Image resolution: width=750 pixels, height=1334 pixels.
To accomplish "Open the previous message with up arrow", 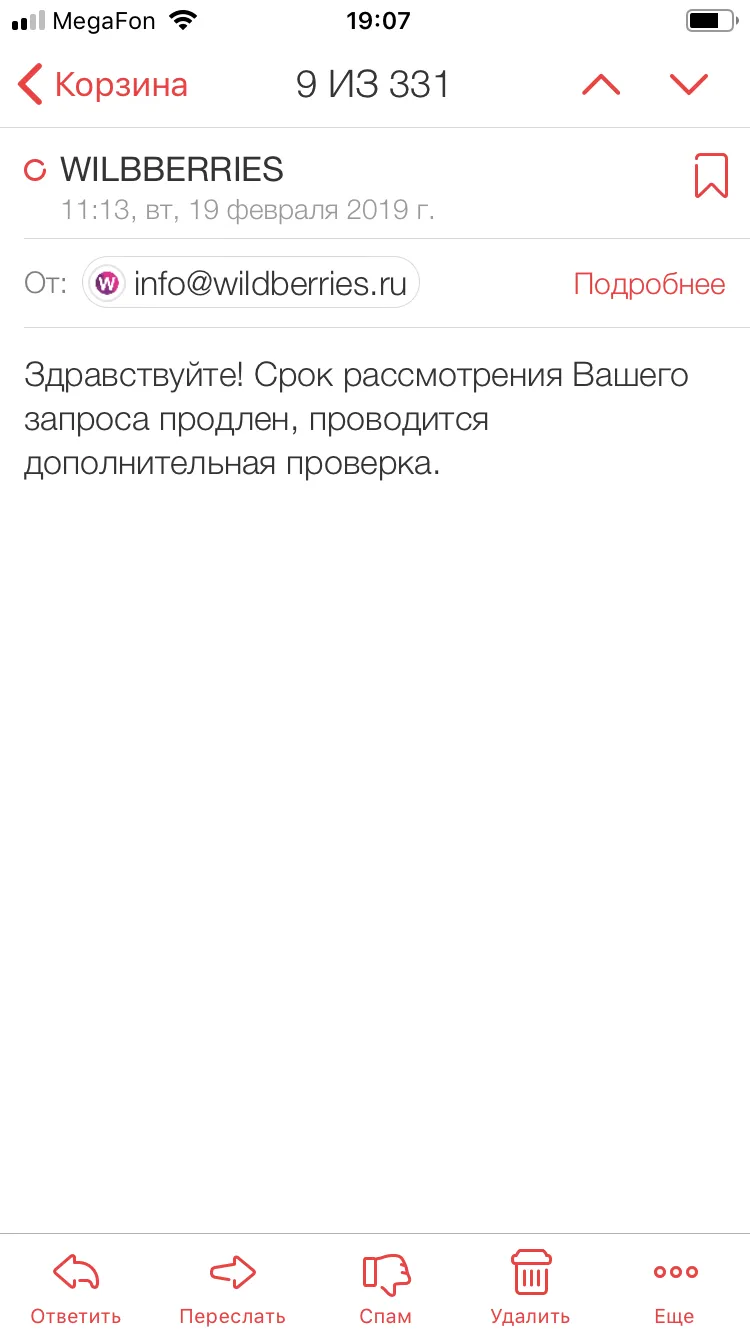I will coord(601,85).
